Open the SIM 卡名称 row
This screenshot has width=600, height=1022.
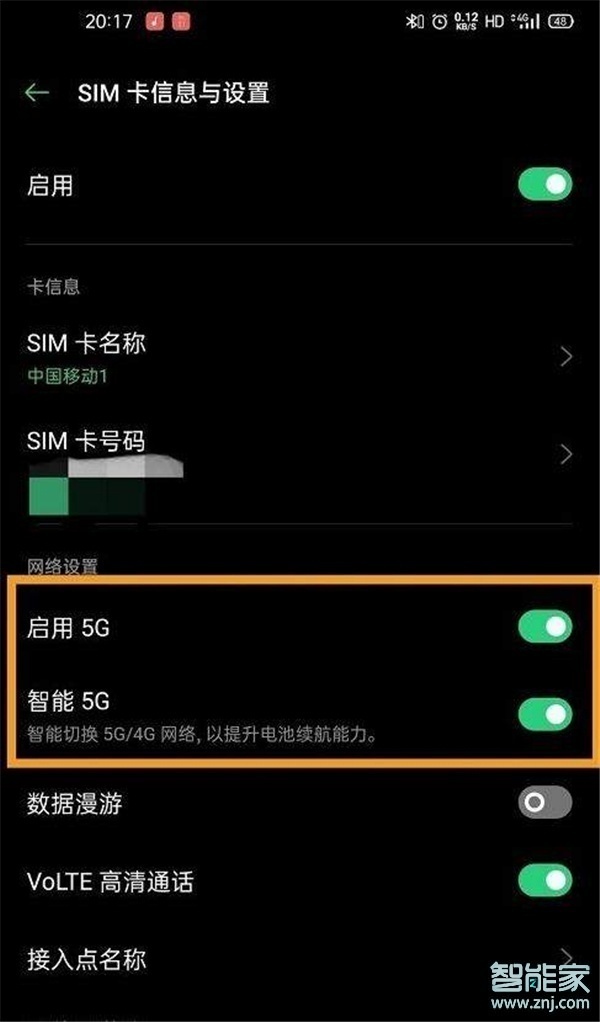tap(300, 355)
